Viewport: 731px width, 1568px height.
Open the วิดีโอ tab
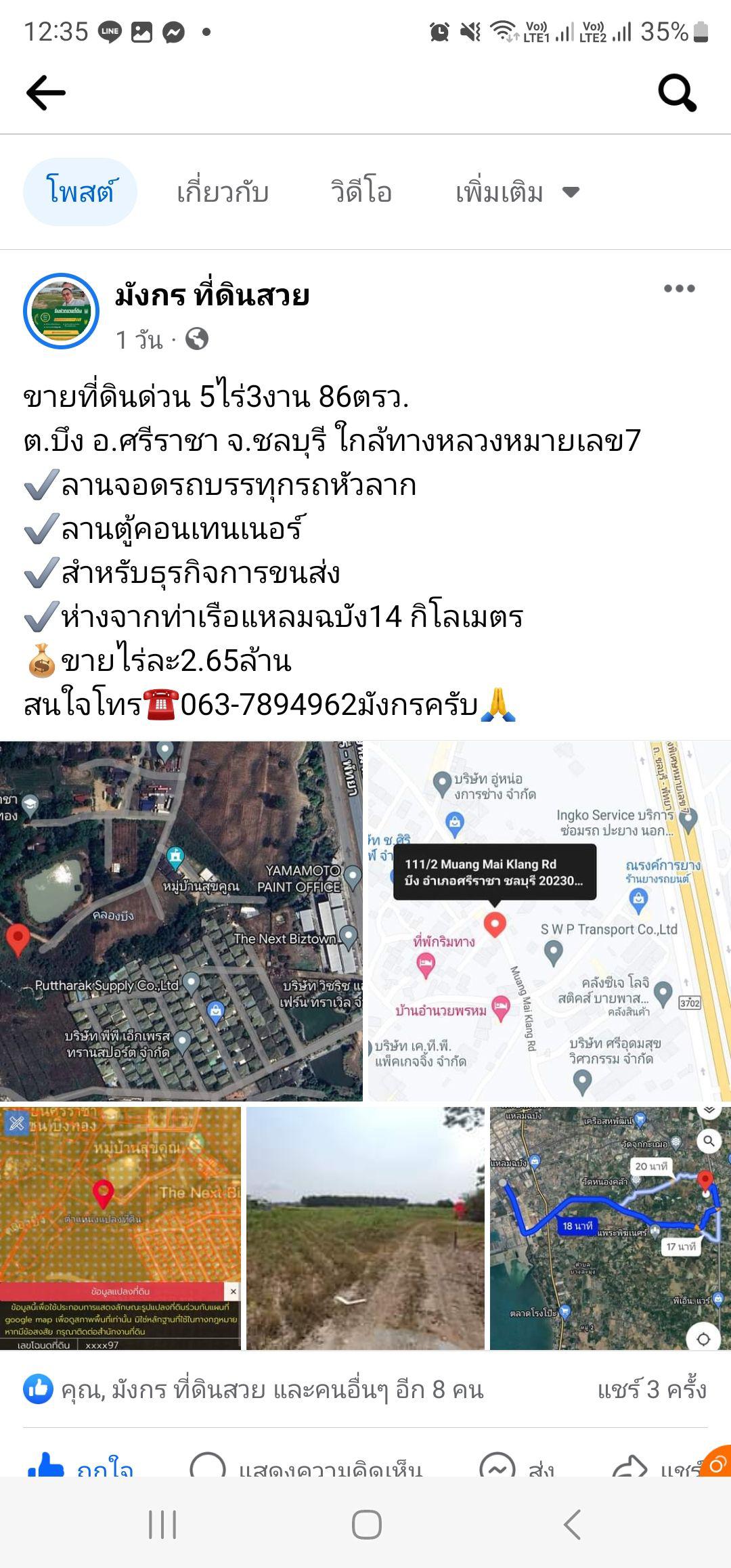361,192
